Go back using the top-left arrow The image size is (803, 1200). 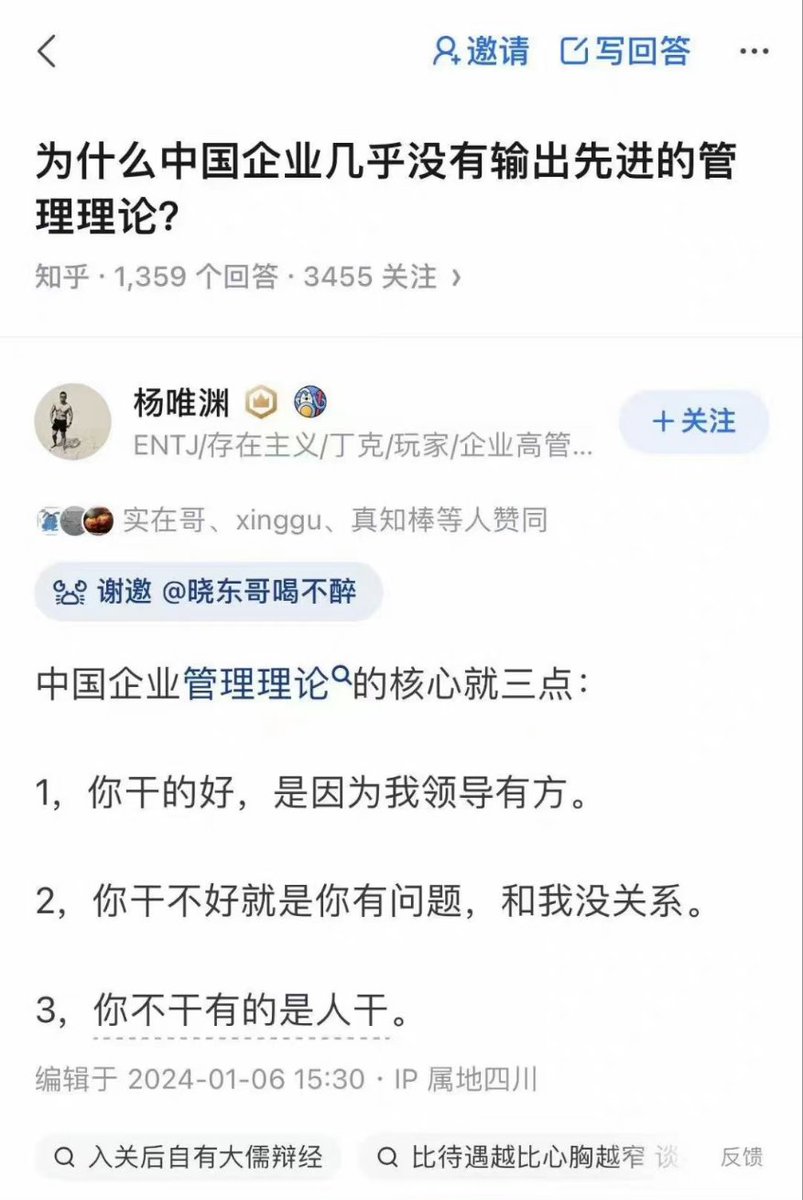47,52
